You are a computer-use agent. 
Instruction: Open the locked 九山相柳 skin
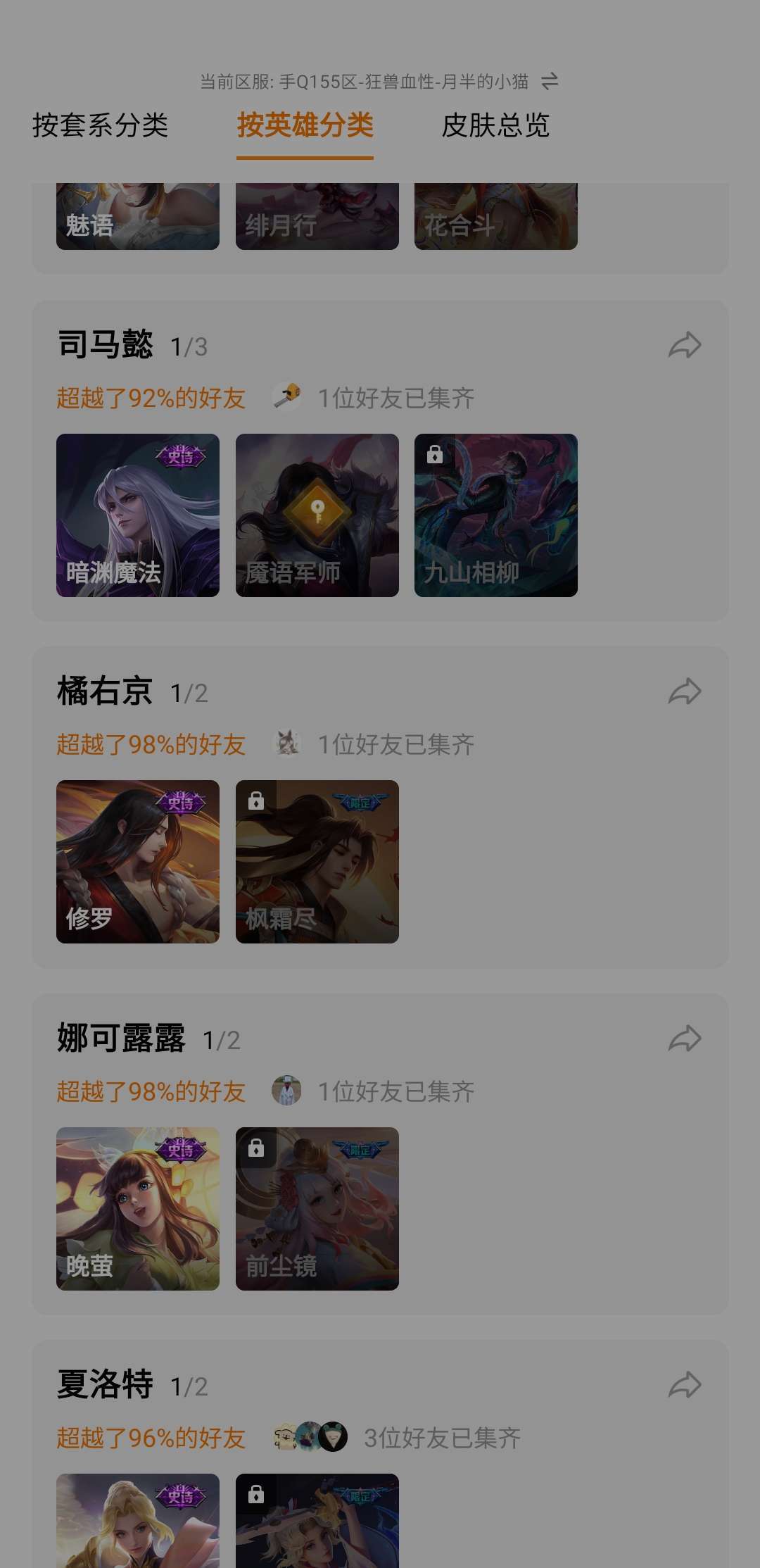[496, 515]
